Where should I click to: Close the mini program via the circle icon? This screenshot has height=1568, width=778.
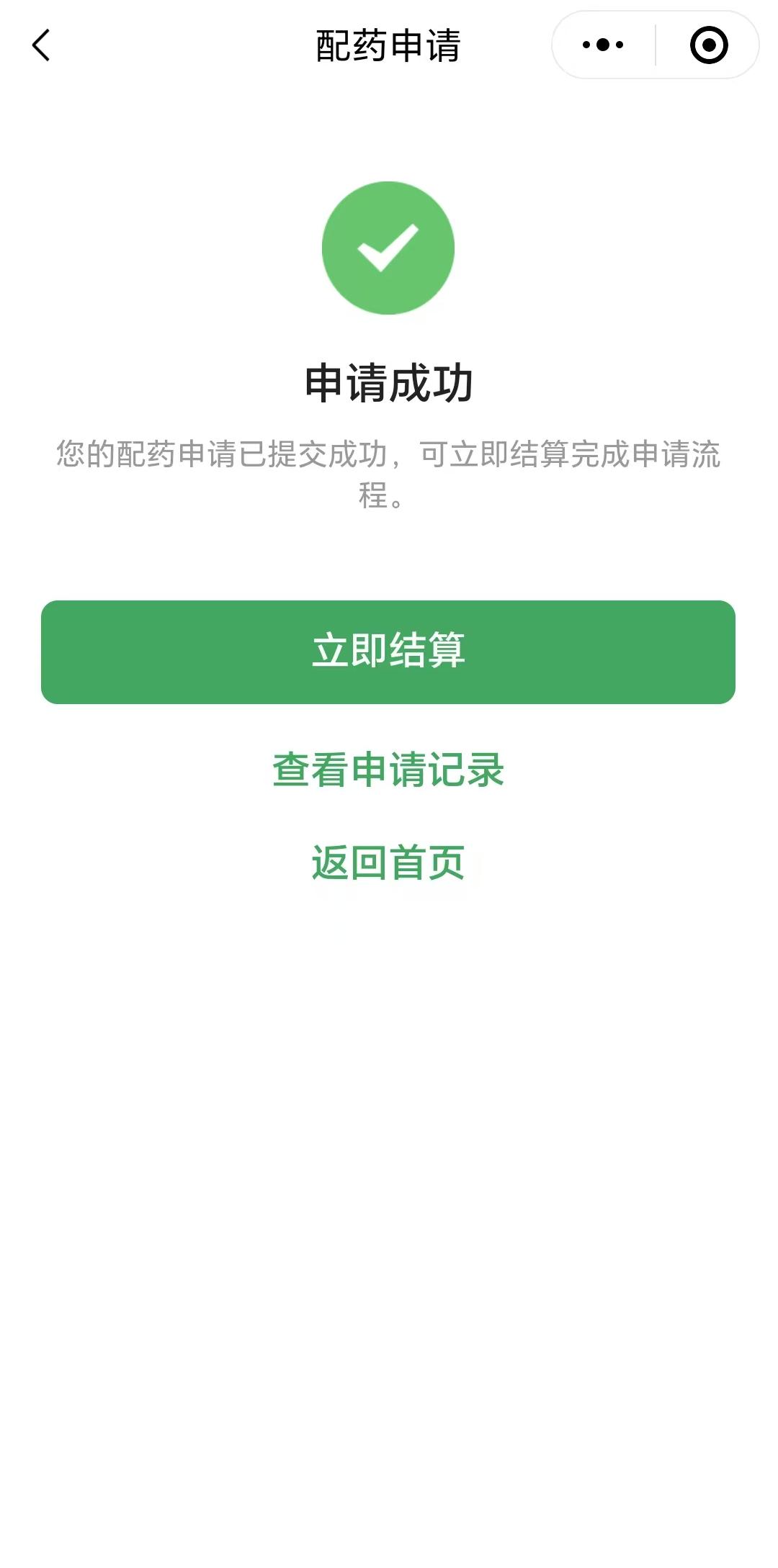(x=708, y=45)
